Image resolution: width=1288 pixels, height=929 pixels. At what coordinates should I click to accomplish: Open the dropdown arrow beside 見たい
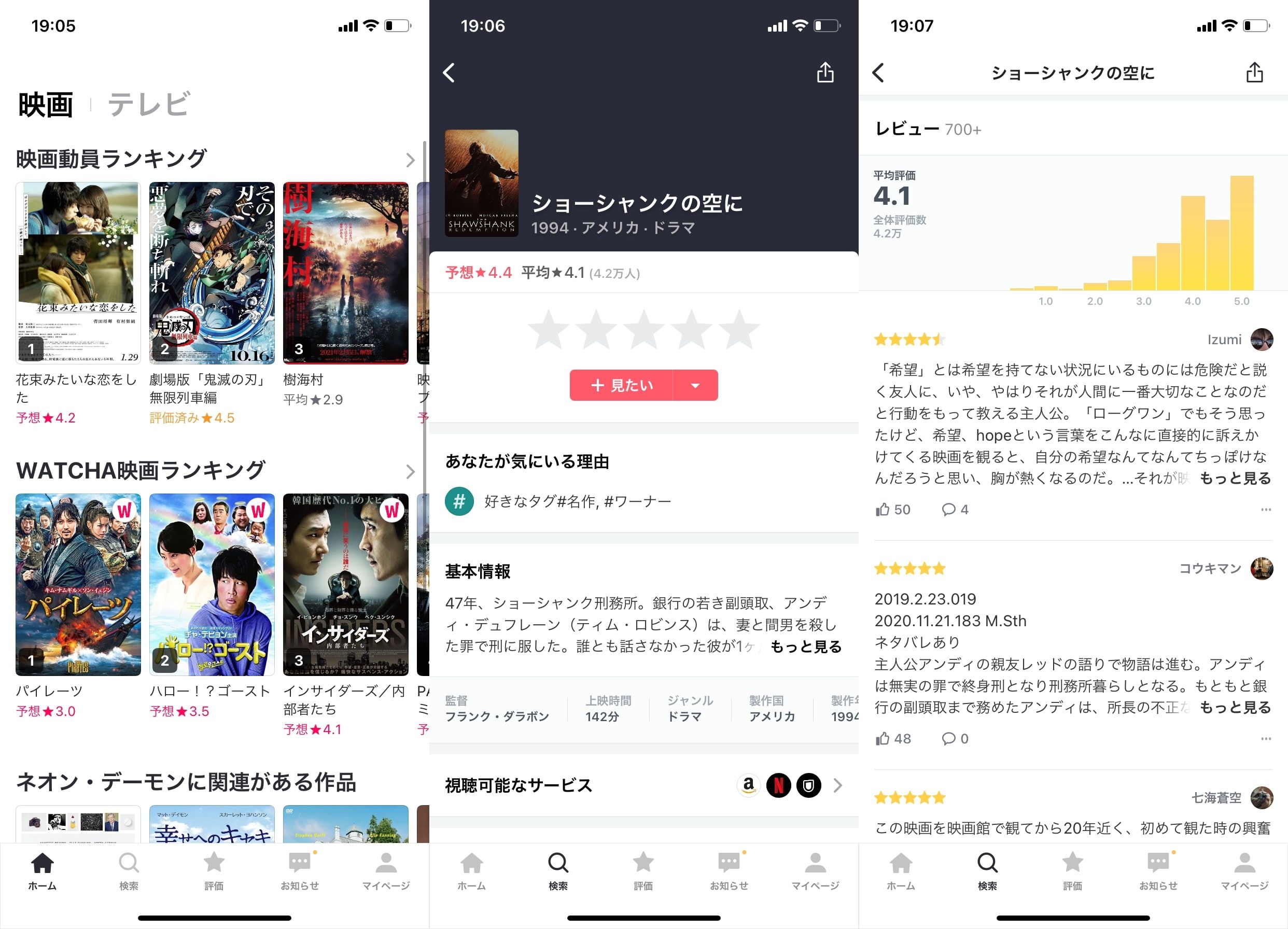pyautogui.click(x=695, y=386)
